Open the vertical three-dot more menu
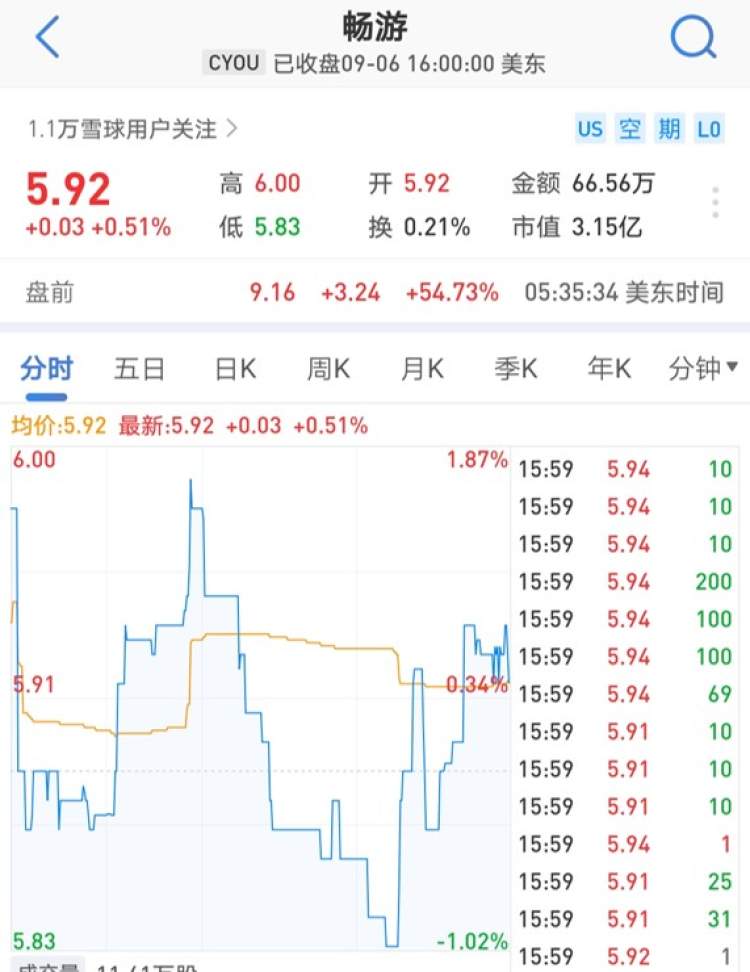Image resolution: width=750 pixels, height=972 pixels. click(x=716, y=202)
